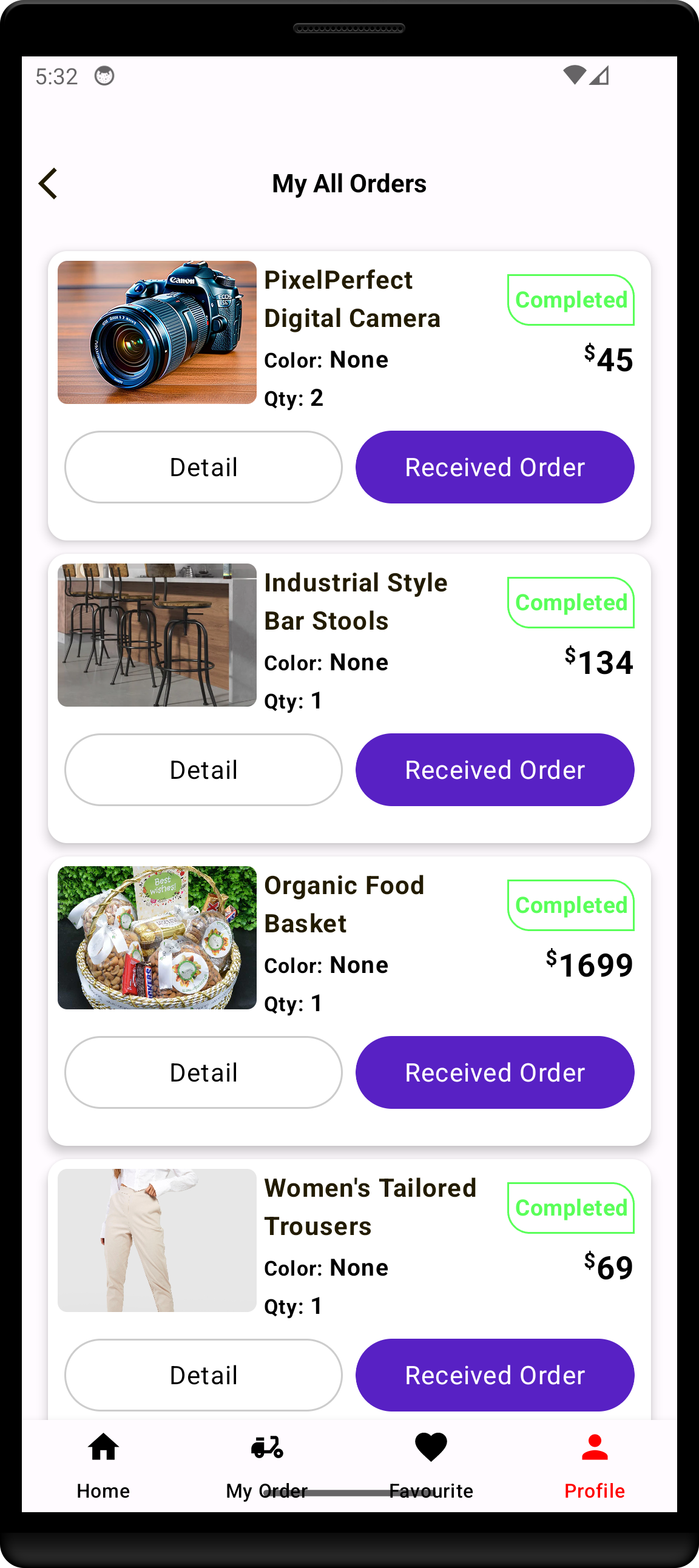This screenshot has width=699, height=1568.
Task: Confirm Received Order for Industrial Style Bar Stools
Action: point(495,770)
